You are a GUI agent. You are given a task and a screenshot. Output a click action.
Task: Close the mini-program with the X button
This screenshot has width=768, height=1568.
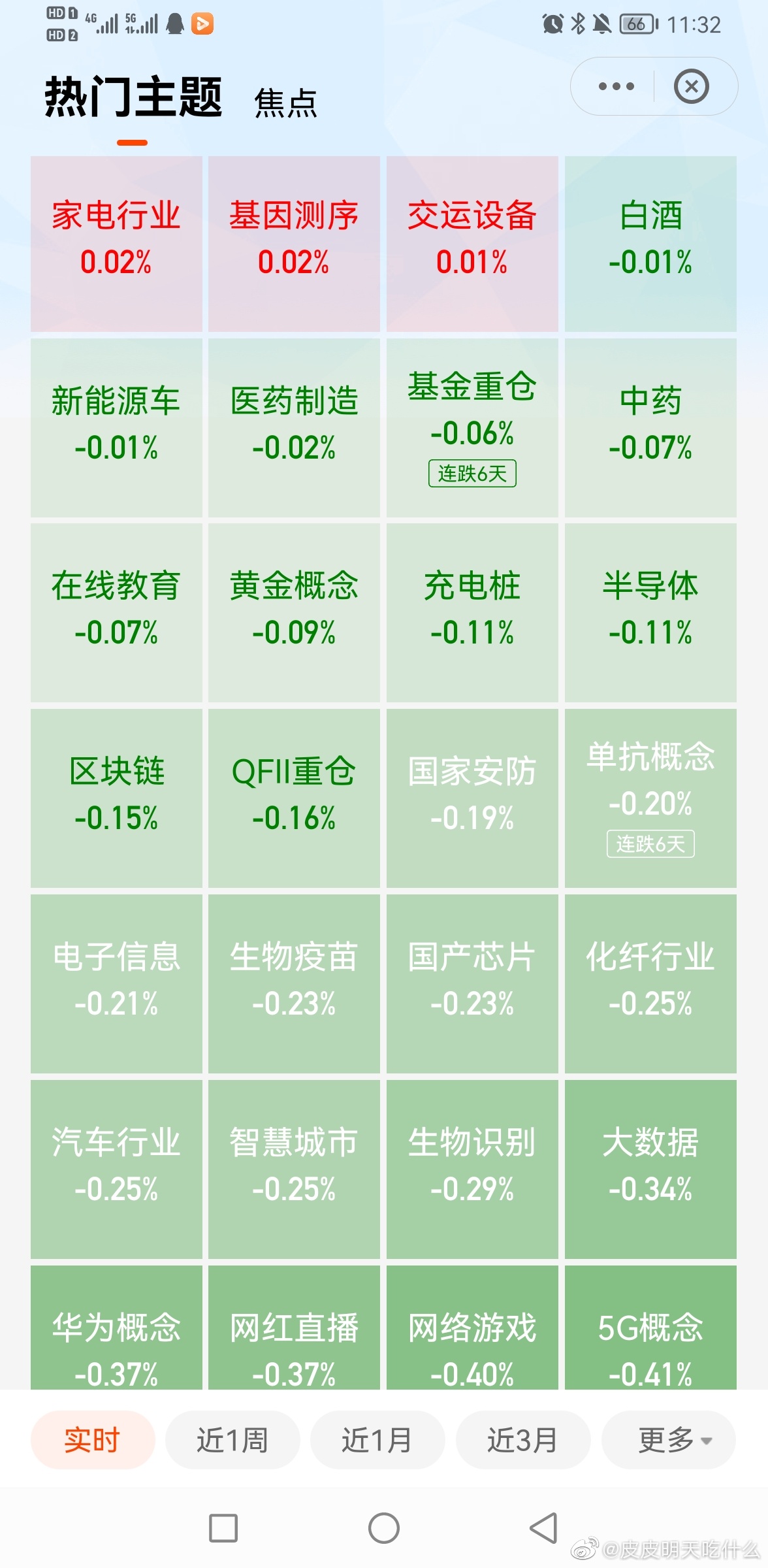692,86
